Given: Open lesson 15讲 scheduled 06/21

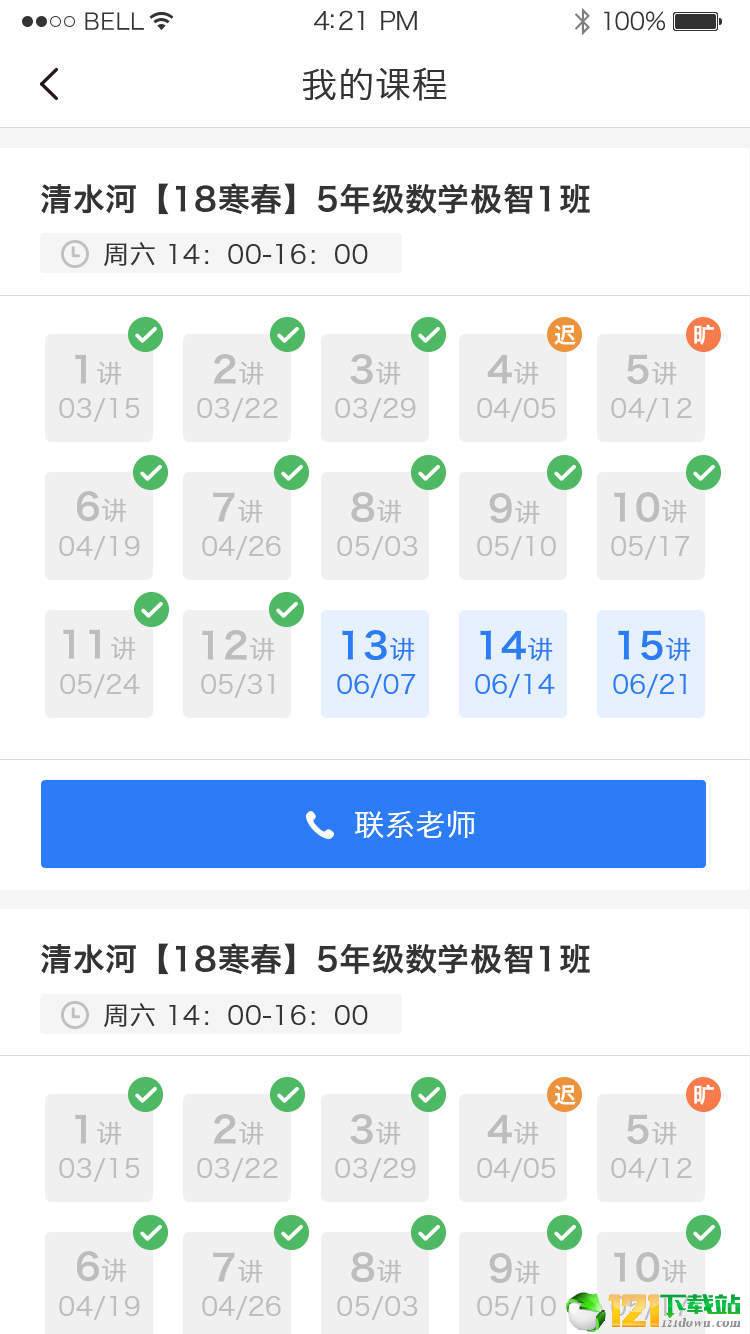Looking at the screenshot, I should click(651, 664).
